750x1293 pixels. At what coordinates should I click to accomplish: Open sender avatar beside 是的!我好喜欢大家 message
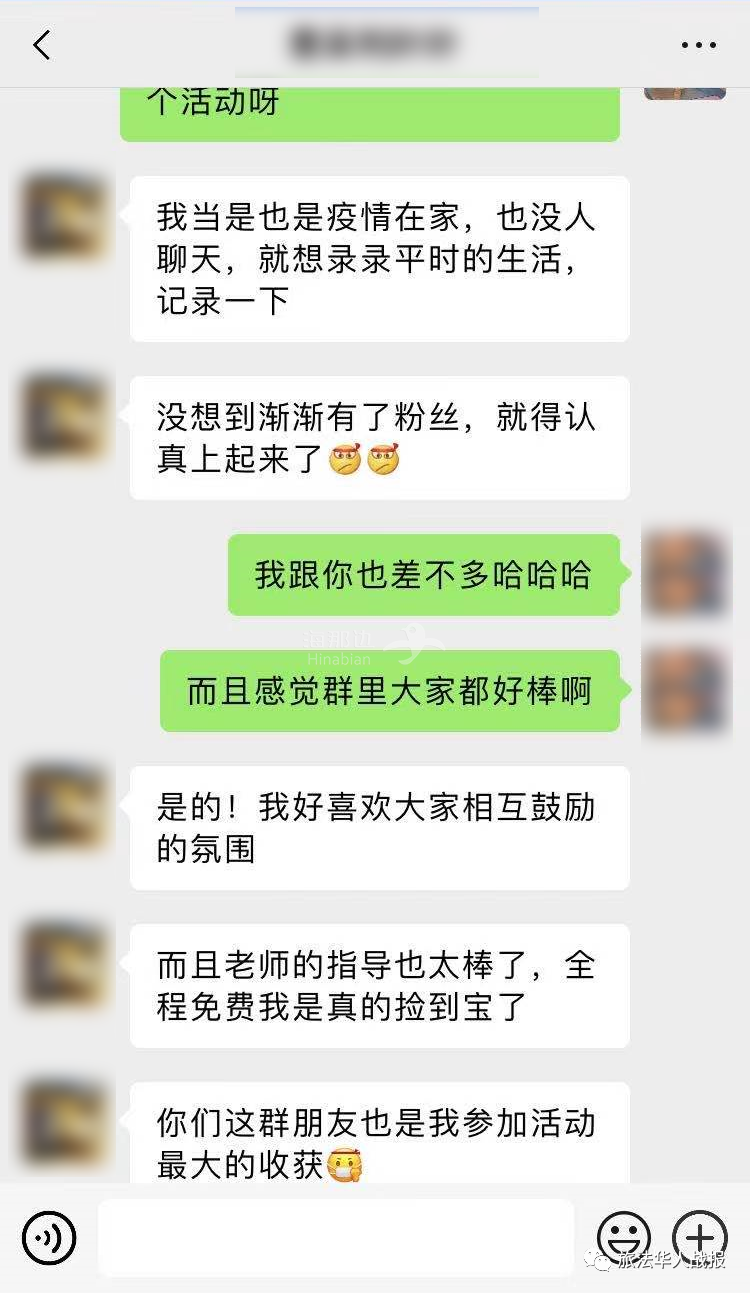click(63, 807)
